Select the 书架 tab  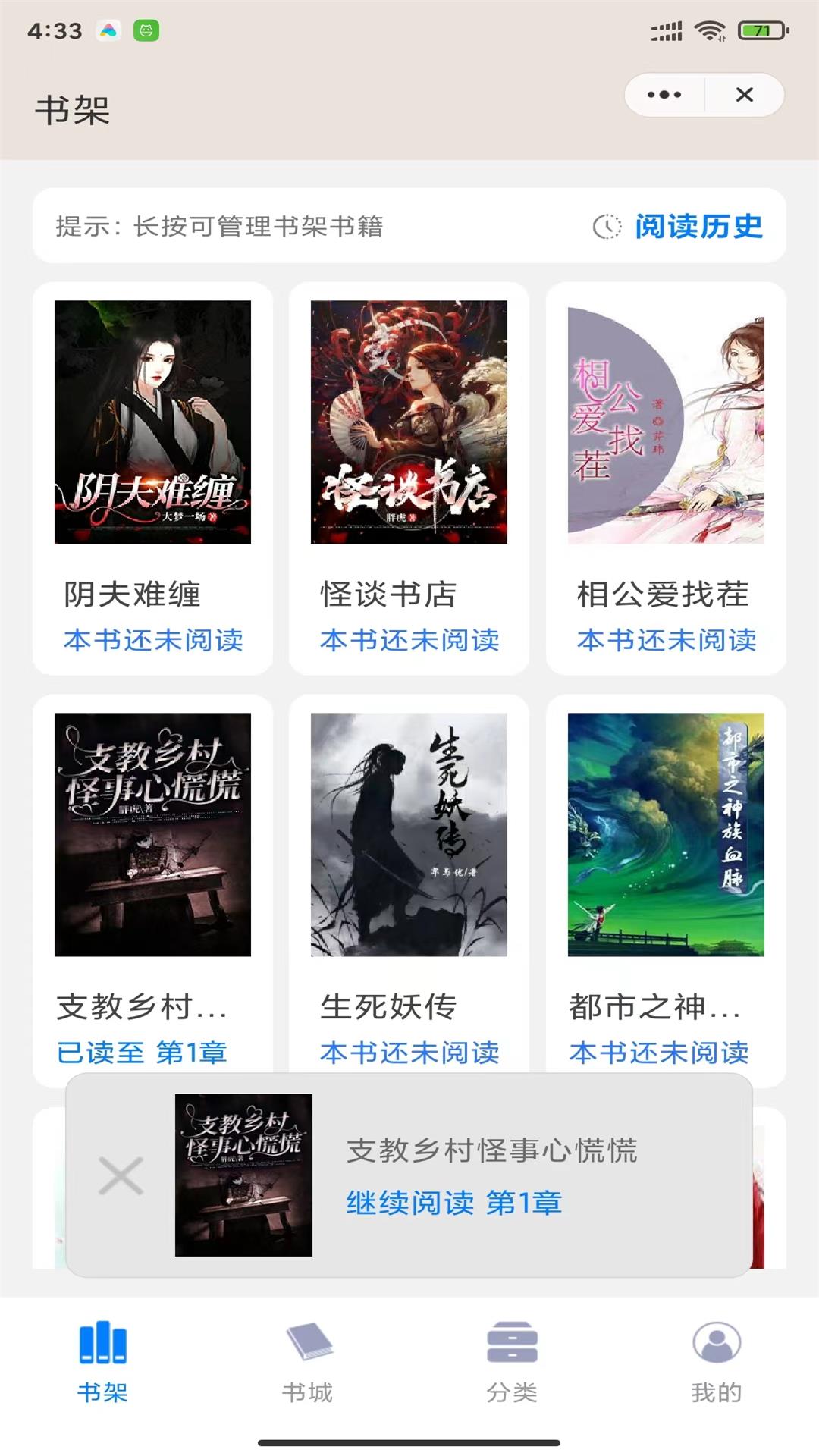[x=102, y=1362]
